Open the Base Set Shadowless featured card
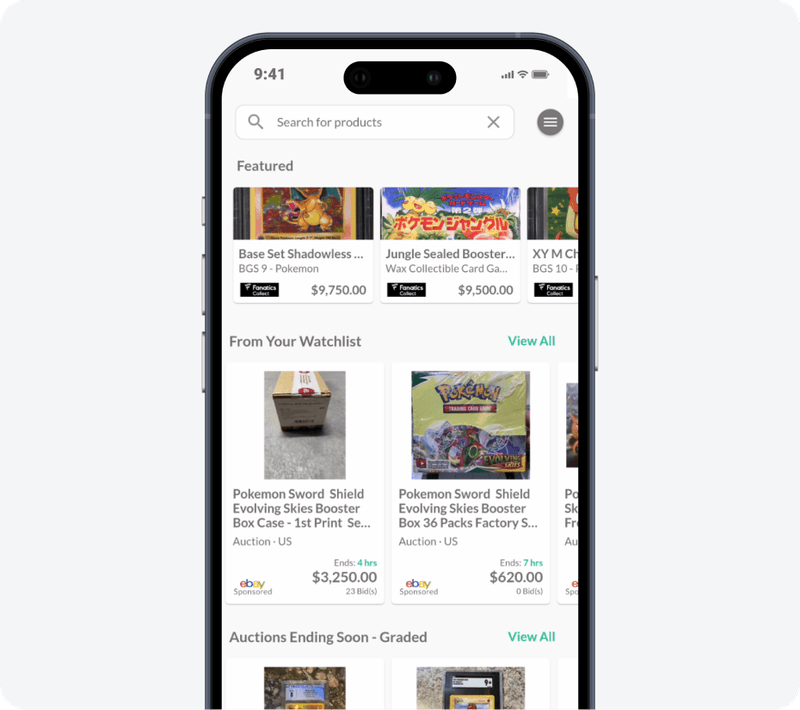Image resolution: width=800 pixels, height=710 pixels. pos(303,245)
